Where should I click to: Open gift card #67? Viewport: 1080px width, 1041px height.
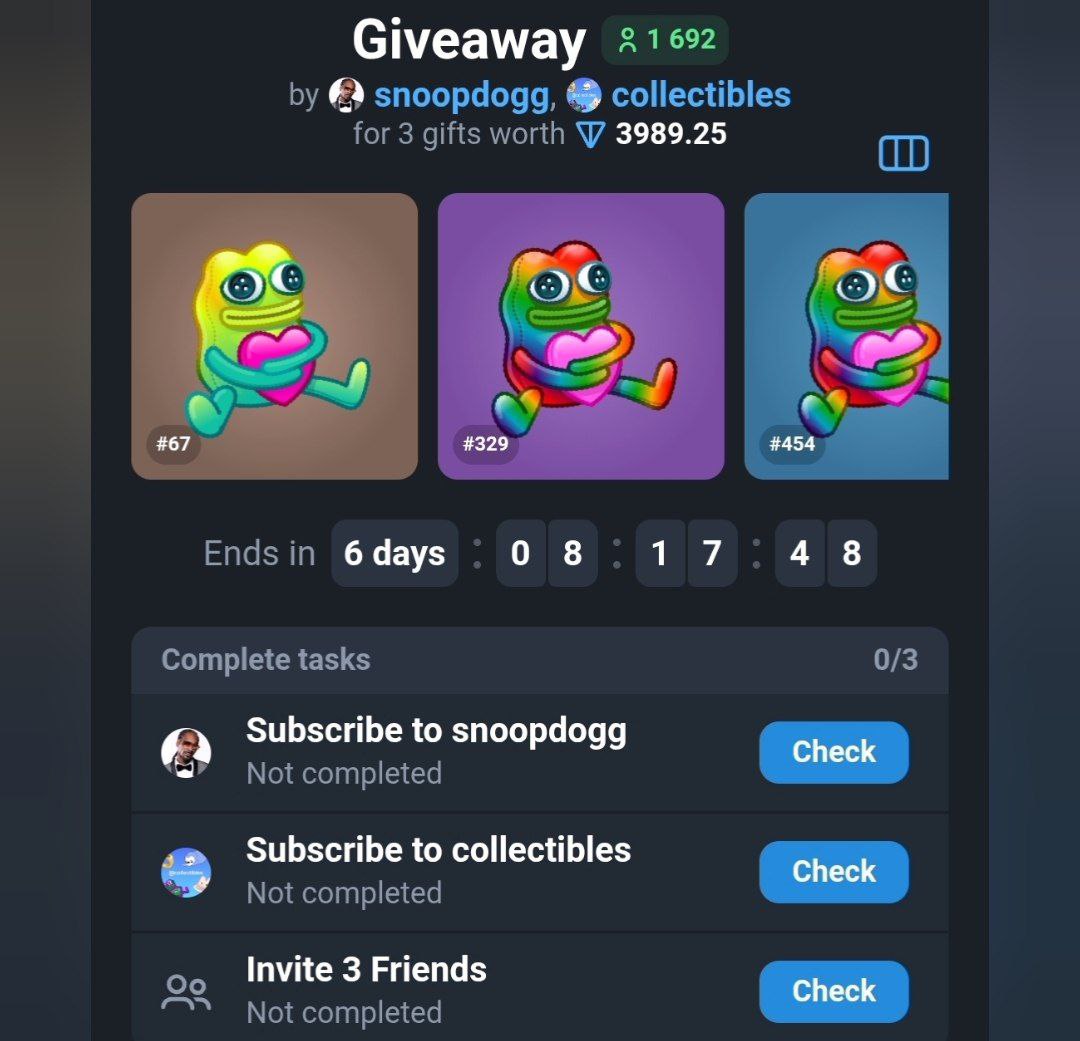pyautogui.click(x=274, y=336)
